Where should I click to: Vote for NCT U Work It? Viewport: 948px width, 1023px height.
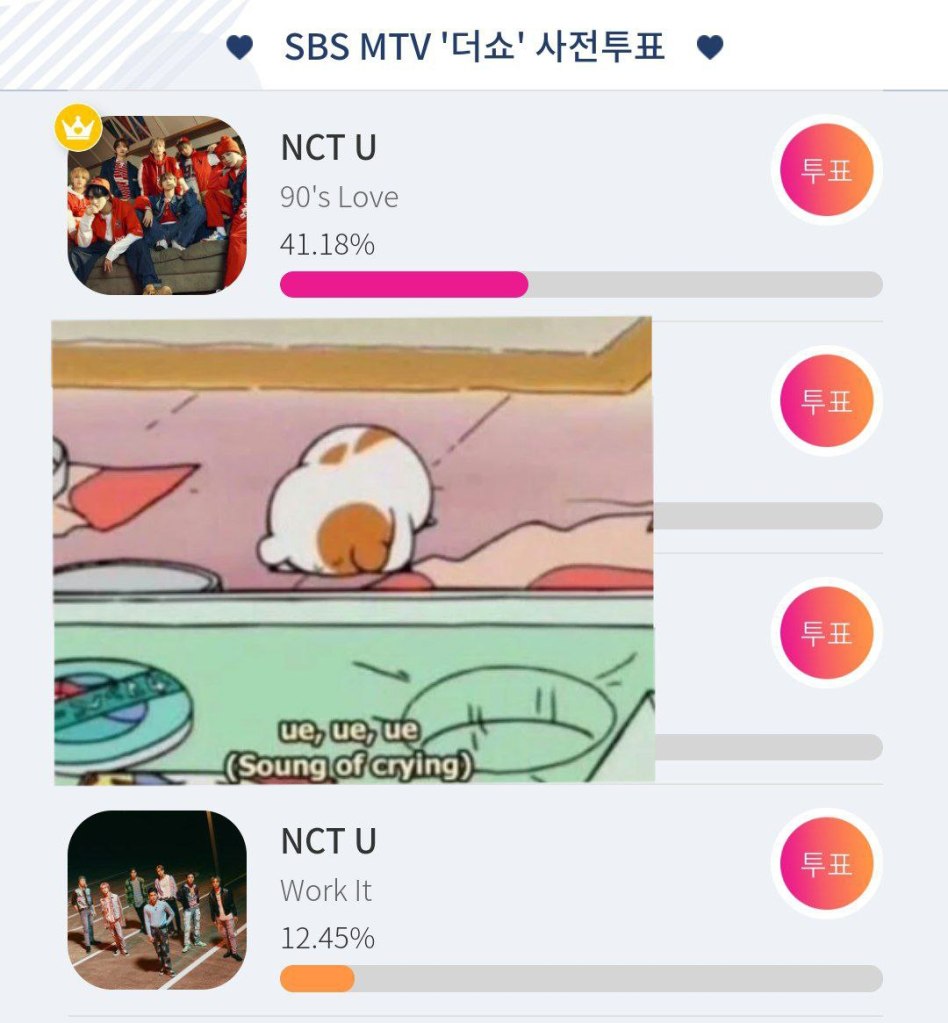point(826,863)
